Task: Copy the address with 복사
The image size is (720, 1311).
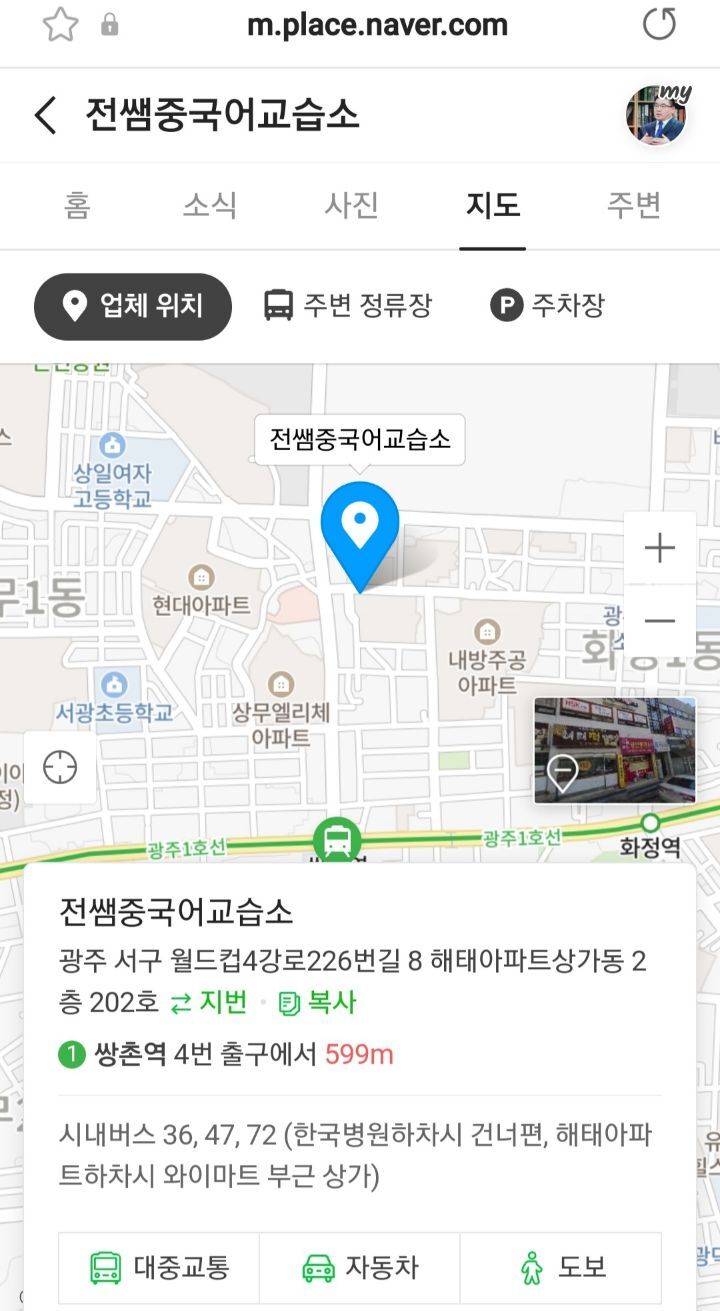Action: pos(318,1002)
